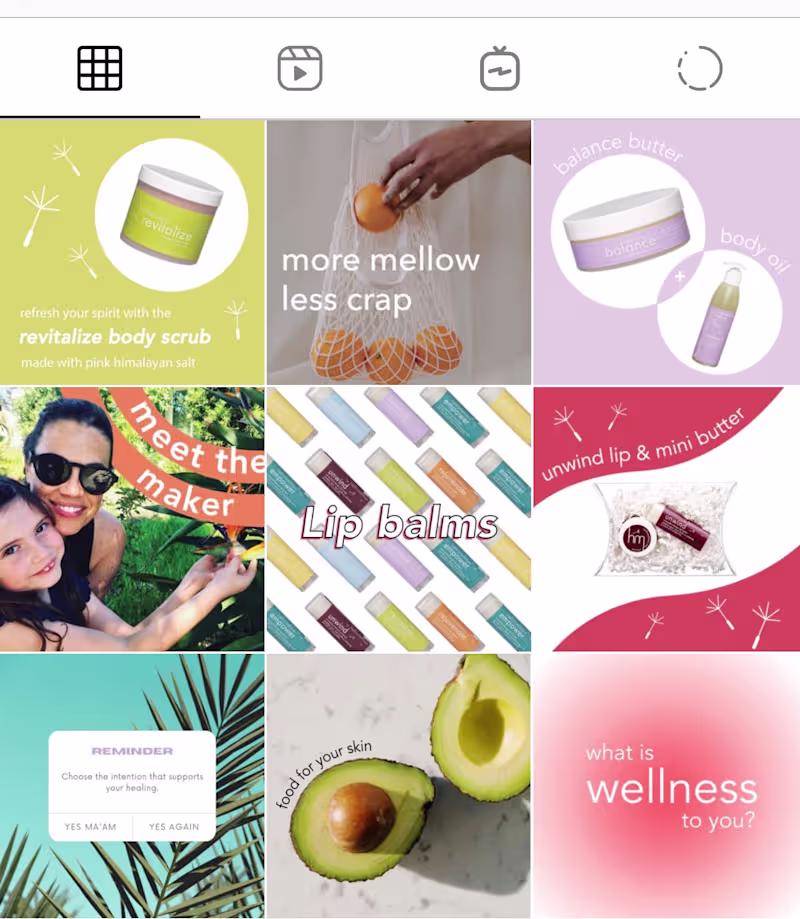Switch to the Reels tab

[x=299, y=69]
